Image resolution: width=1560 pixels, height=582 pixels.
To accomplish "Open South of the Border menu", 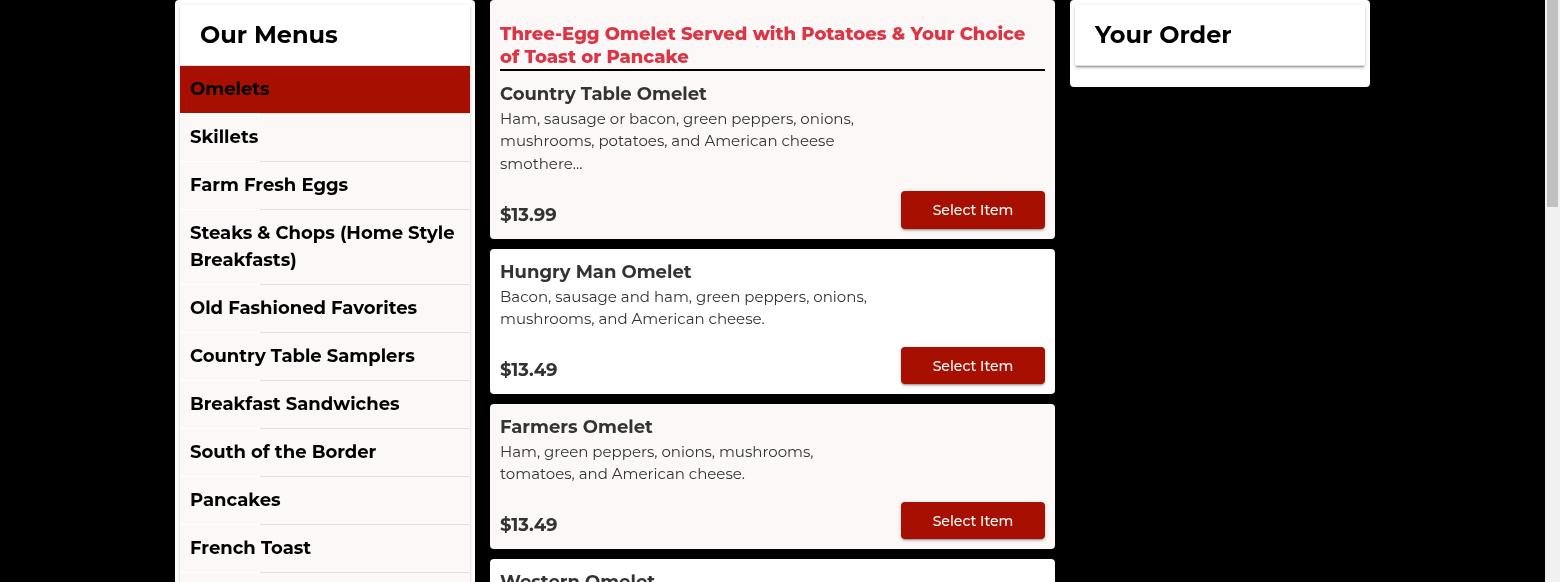I will pyautogui.click(x=324, y=452).
